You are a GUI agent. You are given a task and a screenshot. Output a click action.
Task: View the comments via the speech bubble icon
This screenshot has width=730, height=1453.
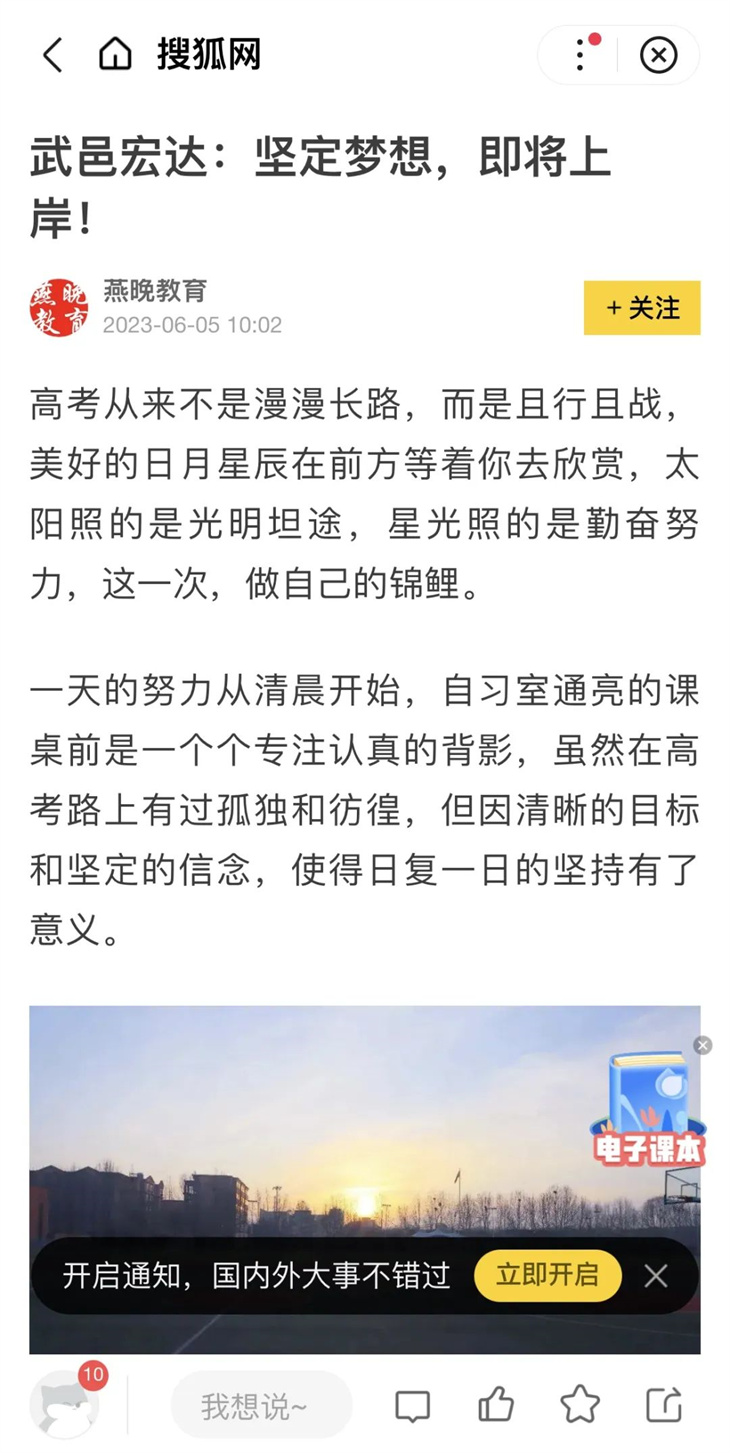[412, 1405]
